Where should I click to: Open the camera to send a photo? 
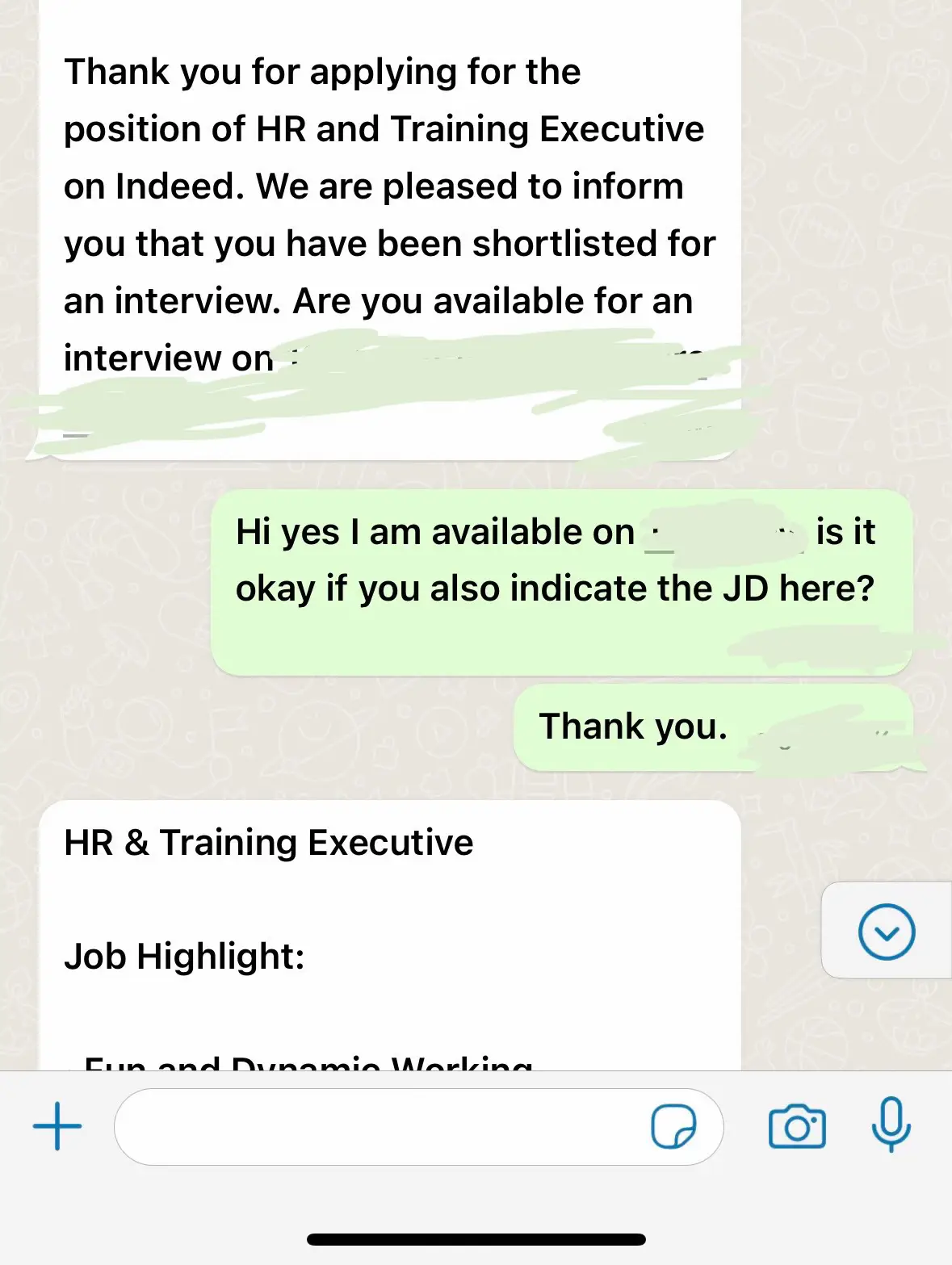(797, 1126)
